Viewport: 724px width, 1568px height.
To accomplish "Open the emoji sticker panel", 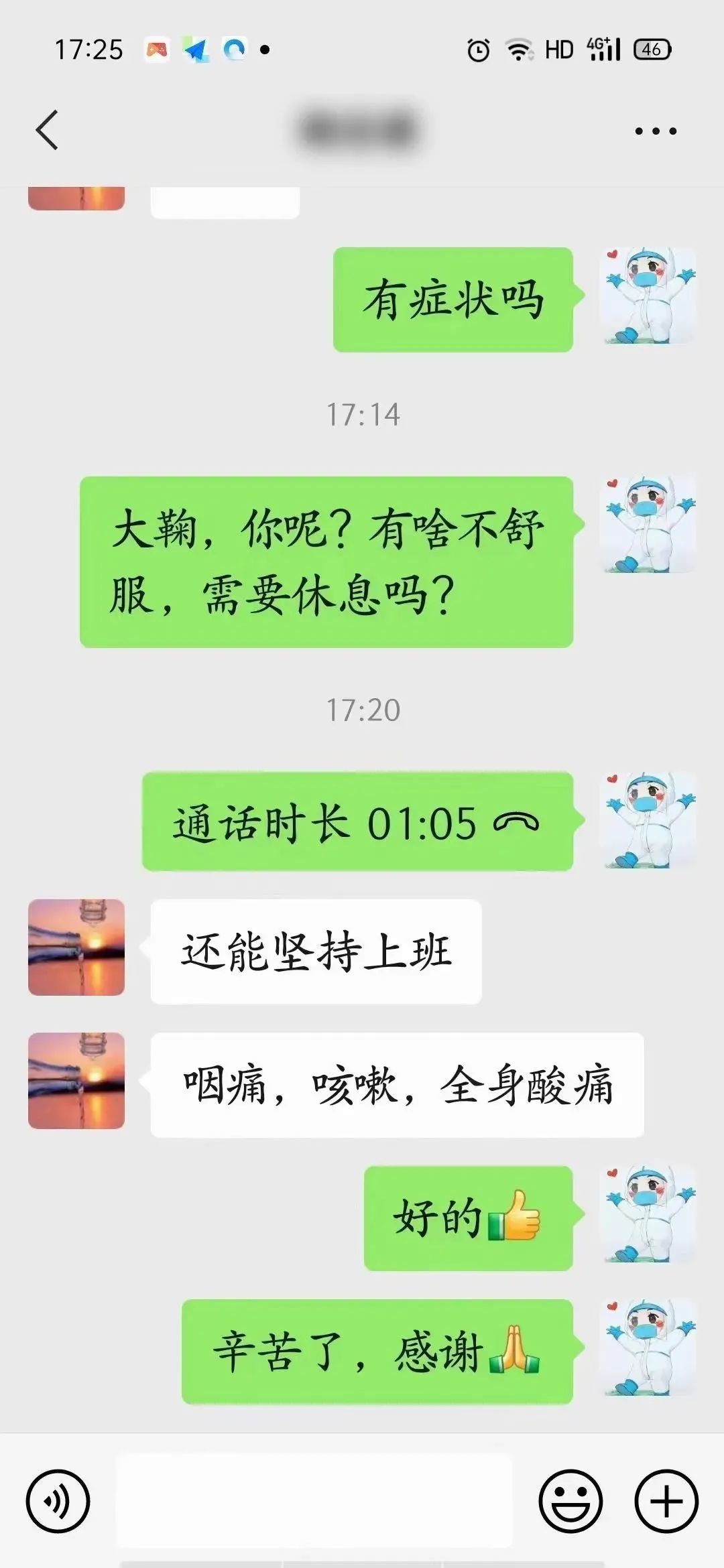I will [x=570, y=1501].
